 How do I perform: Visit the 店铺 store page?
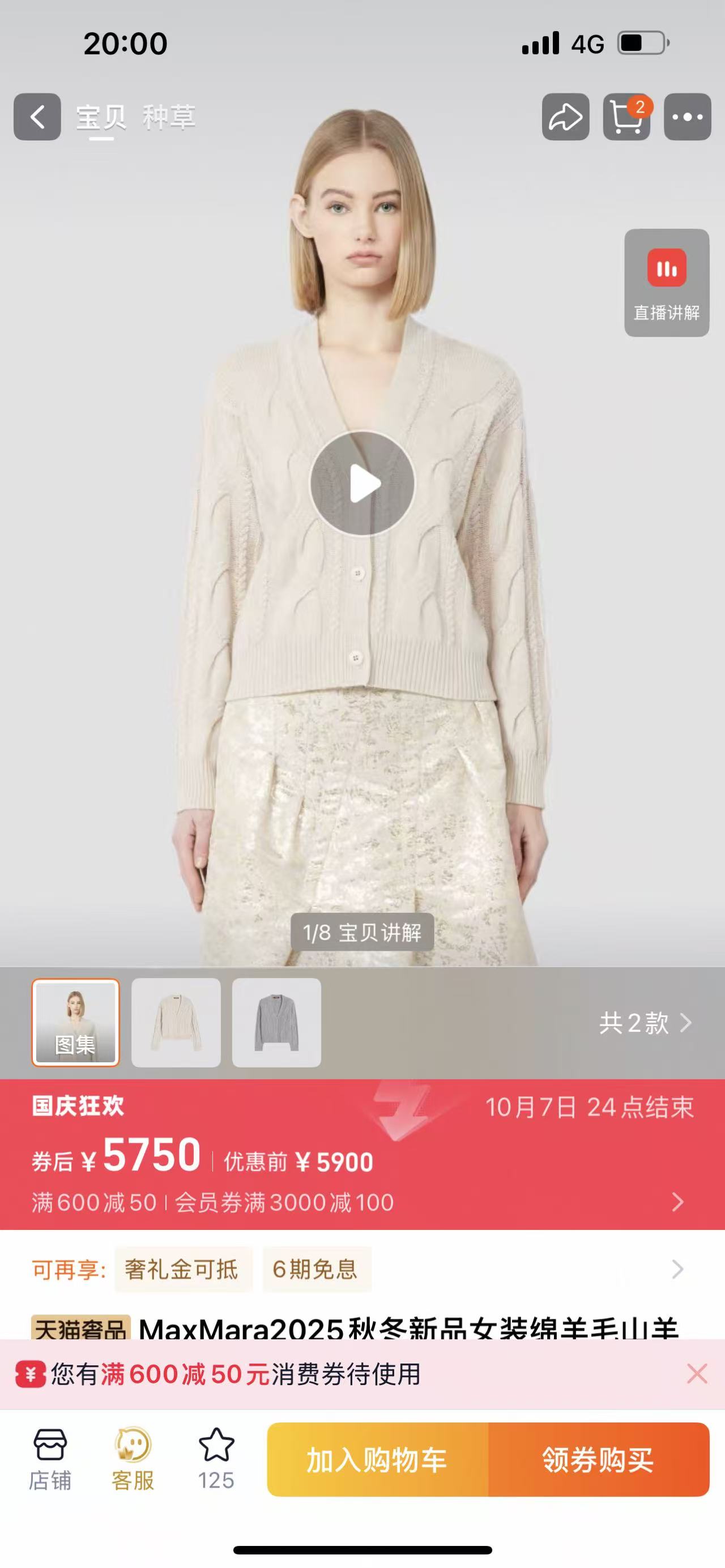pyautogui.click(x=50, y=1460)
